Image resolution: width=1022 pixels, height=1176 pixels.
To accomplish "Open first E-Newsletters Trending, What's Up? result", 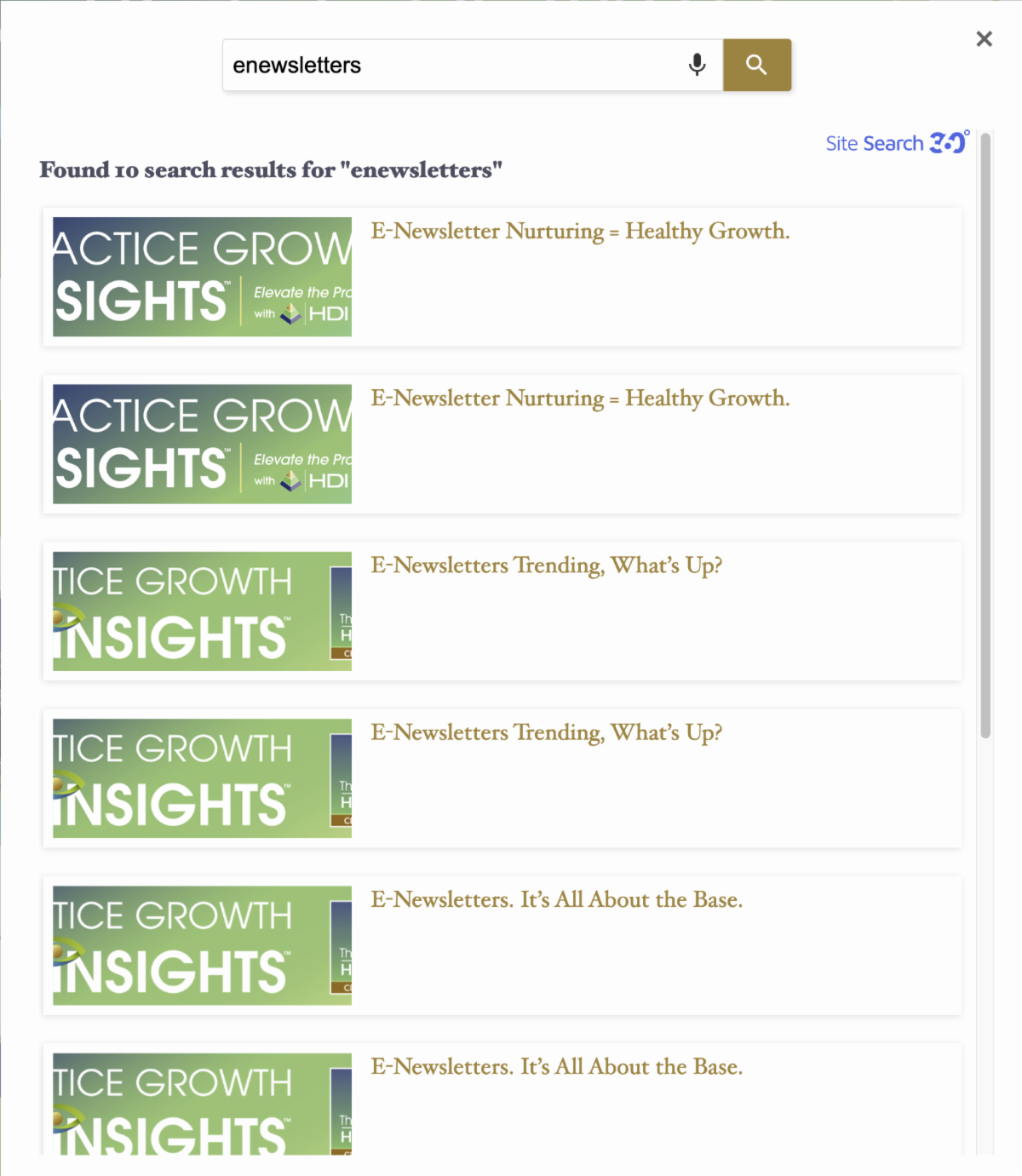I will click(546, 565).
